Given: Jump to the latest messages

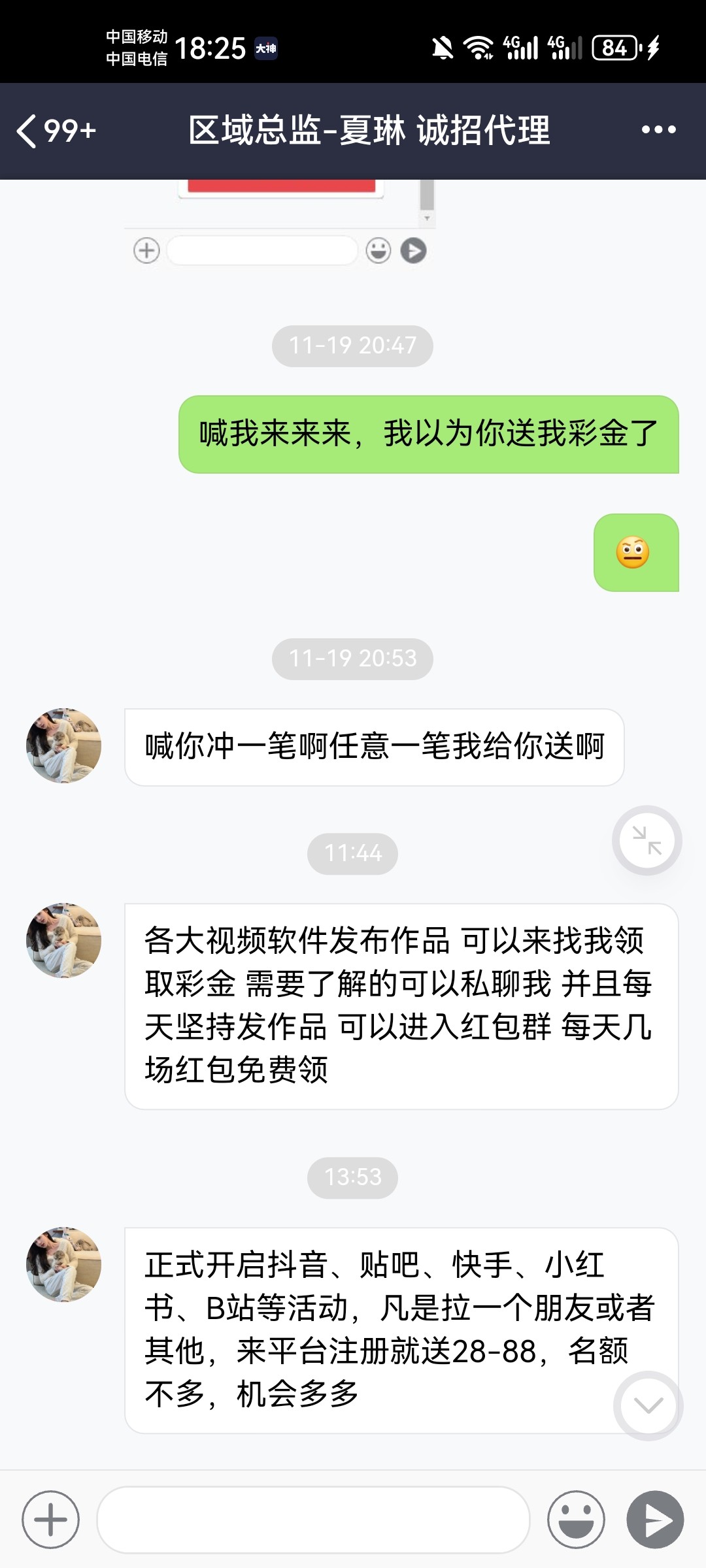Looking at the screenshot, I should coord(648,1405).
